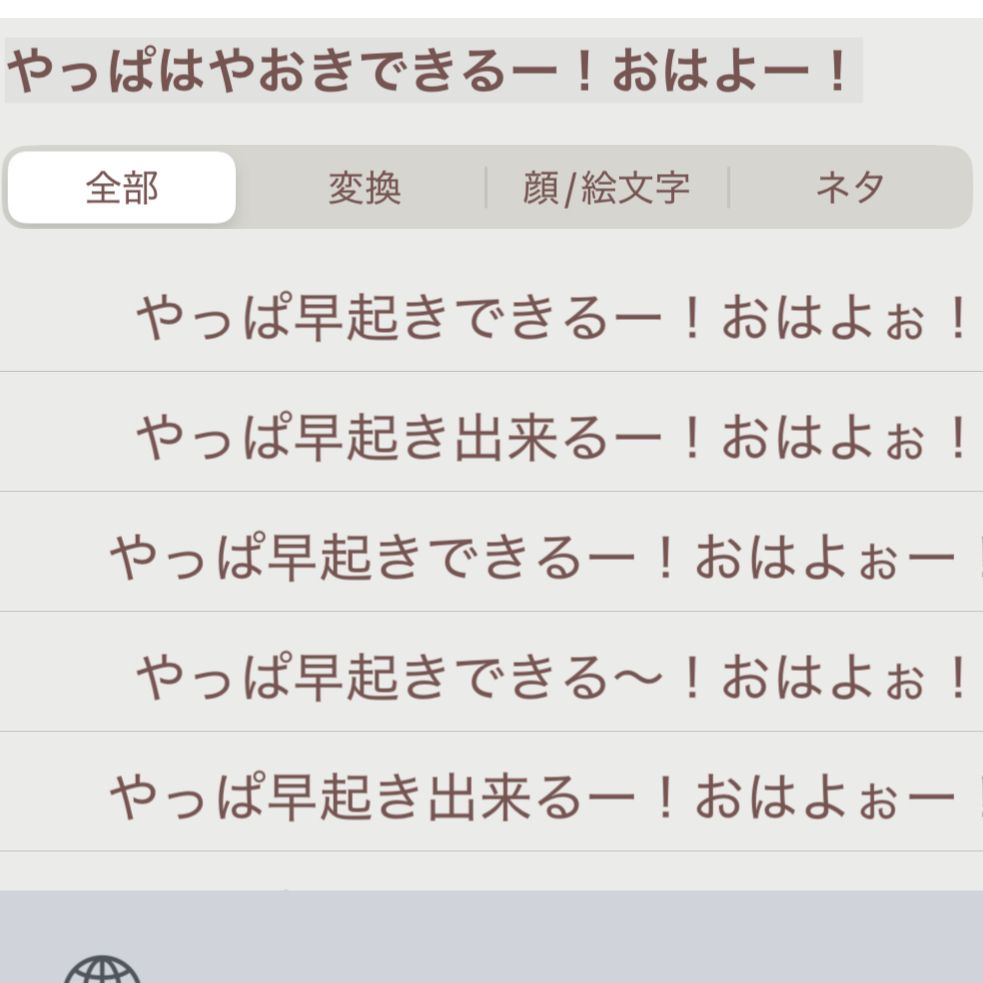The image size is (983, 983).
Task: Choose candidate やっぱ早起きできるー！おはよぉ！
Action: (x=552, y=320)
